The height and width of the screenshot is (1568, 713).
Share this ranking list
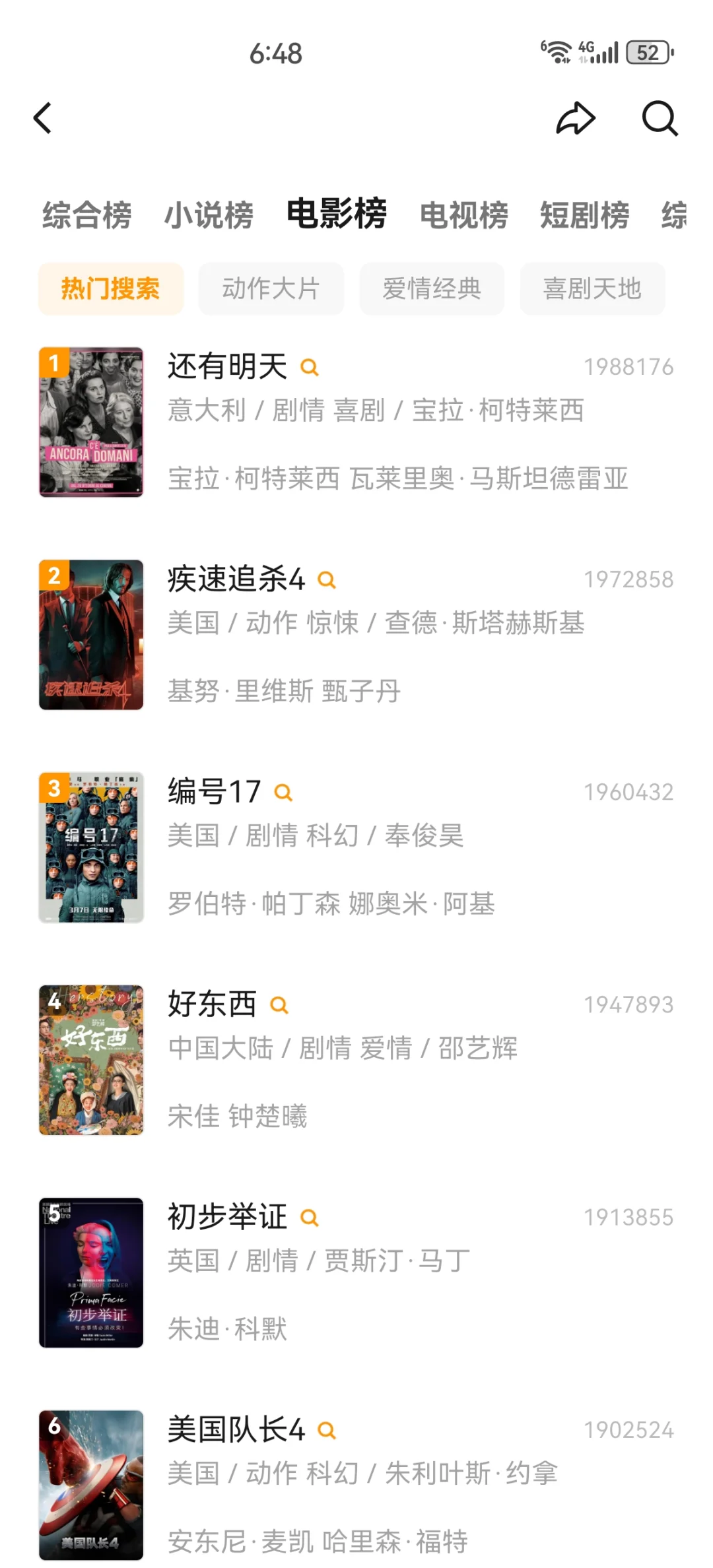[576, 119]
